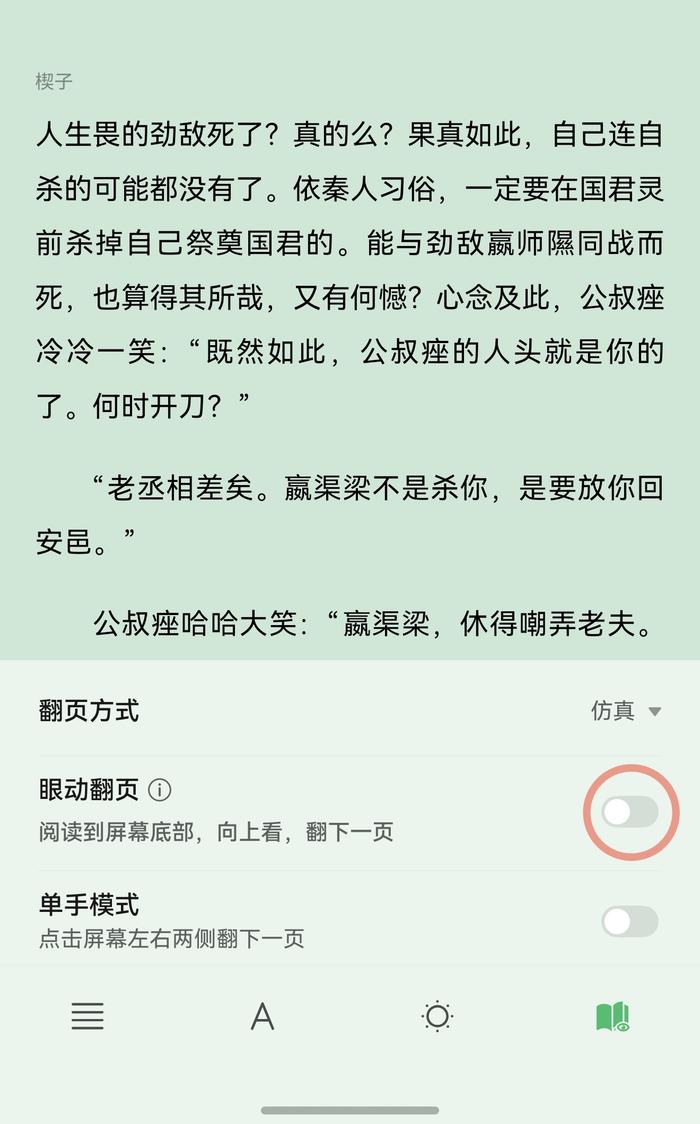Turn on 单手模式 toggle
Image resolution: width=700 pixels, height=1124 pixels.
tap(630, 922)
